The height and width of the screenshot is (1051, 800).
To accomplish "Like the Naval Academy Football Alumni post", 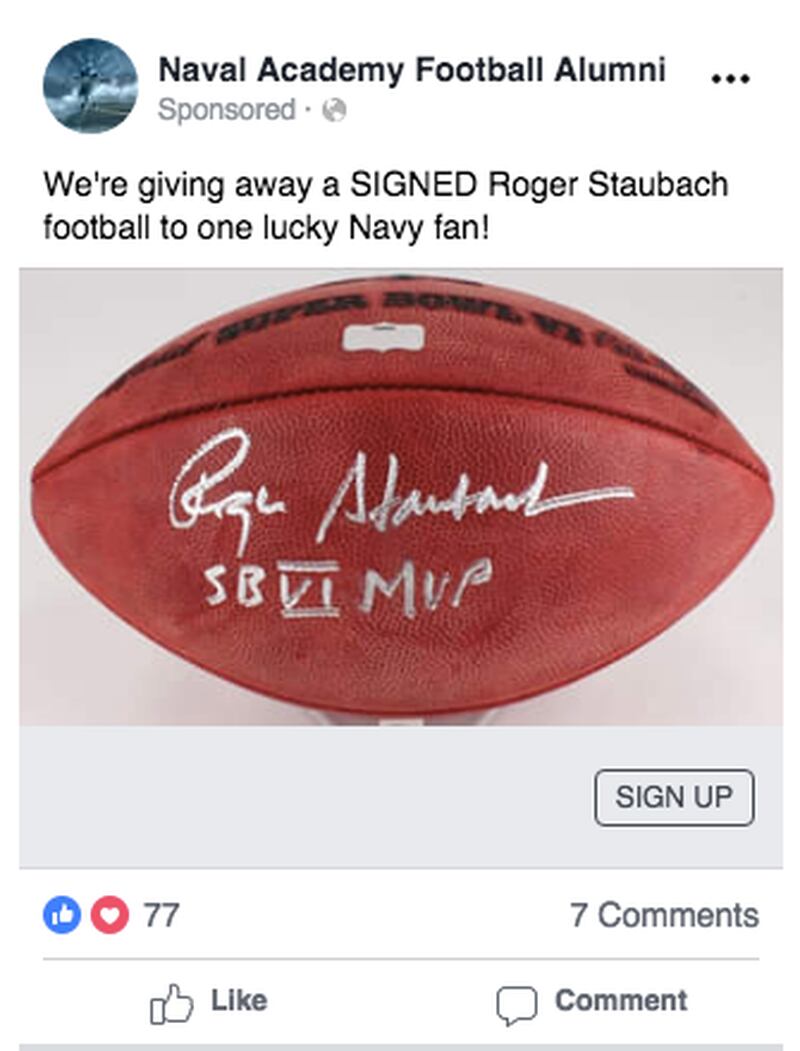I will pos(209,1001).
